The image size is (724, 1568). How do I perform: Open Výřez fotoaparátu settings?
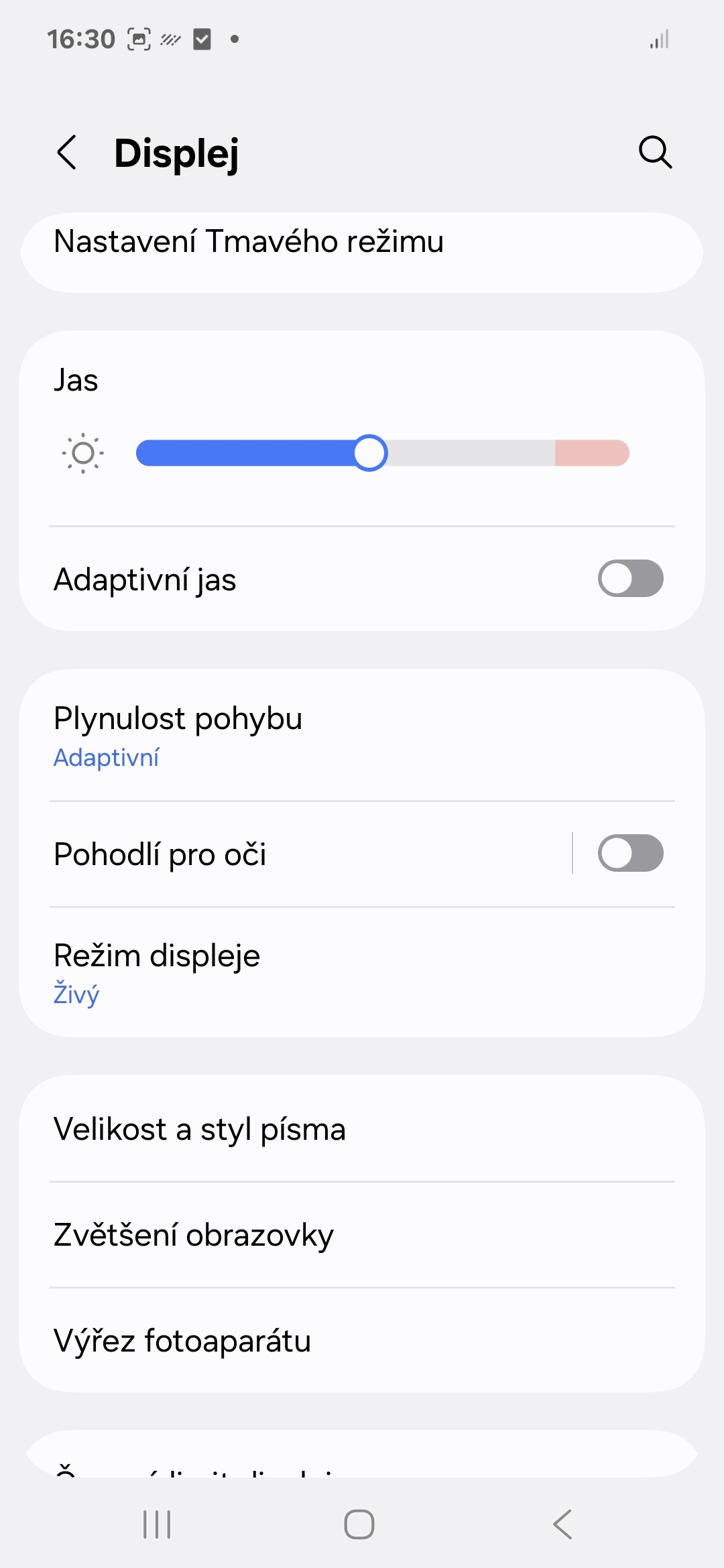point(362,1341)
